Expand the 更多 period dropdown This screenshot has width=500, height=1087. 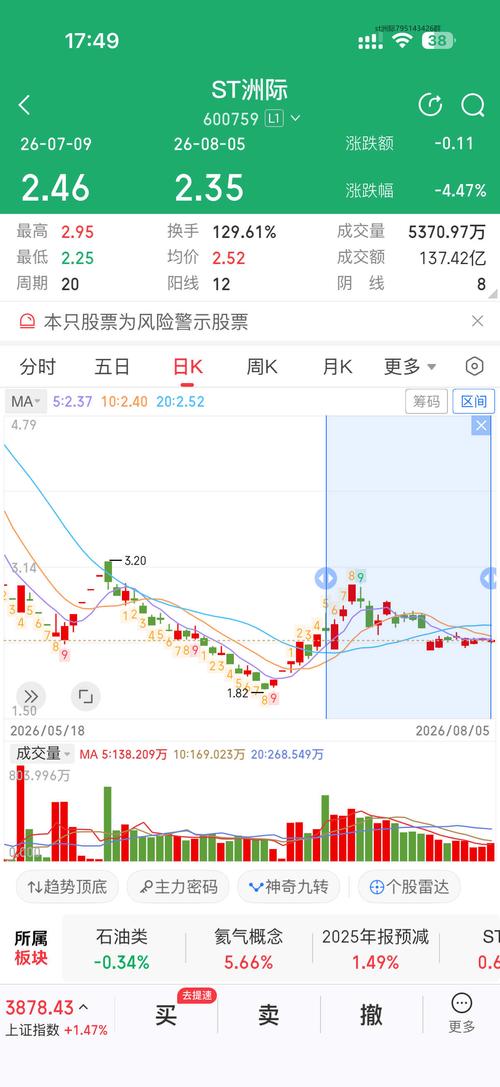tap(411, 367)
